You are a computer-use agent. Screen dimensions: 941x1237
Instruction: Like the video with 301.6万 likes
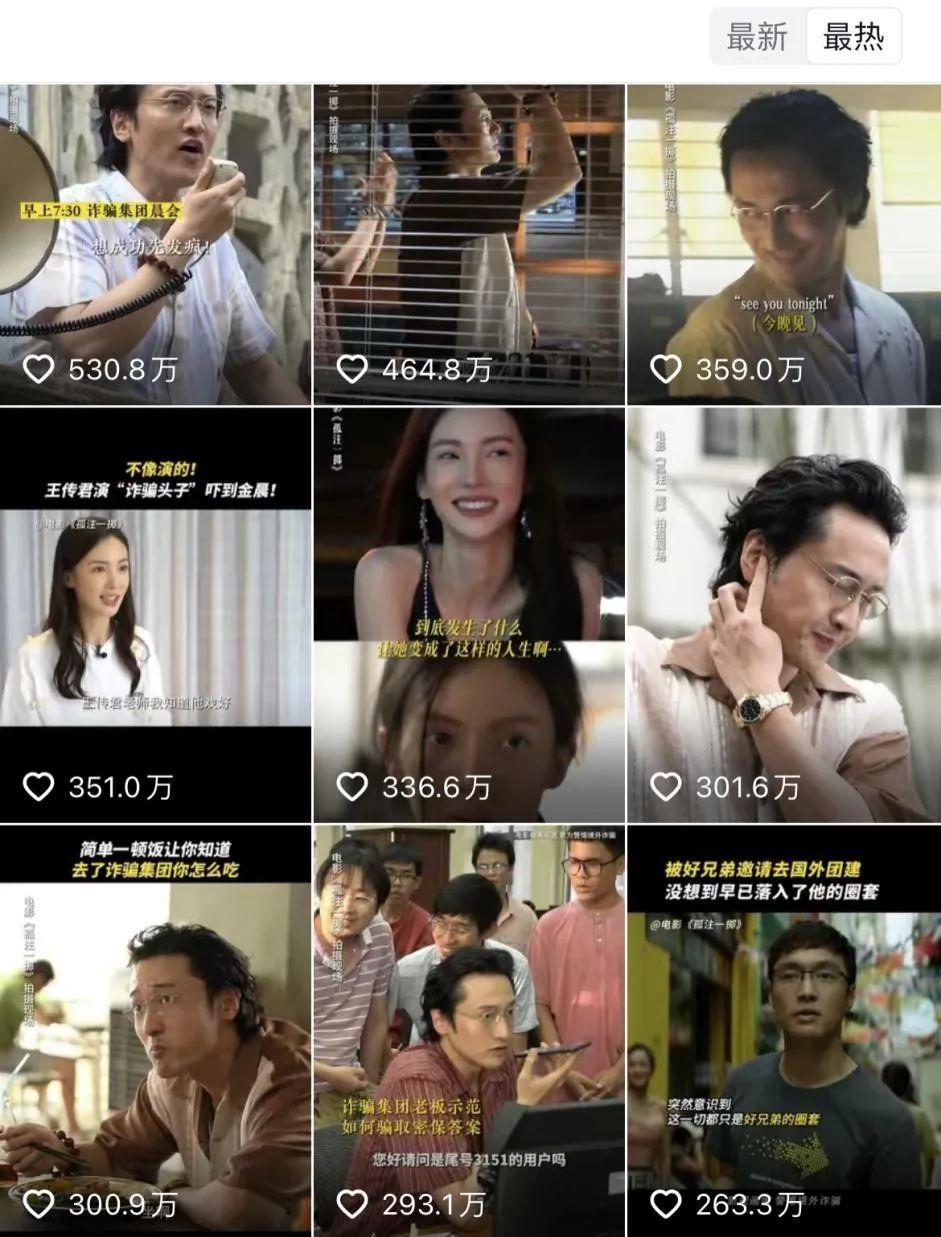(668, 787)
